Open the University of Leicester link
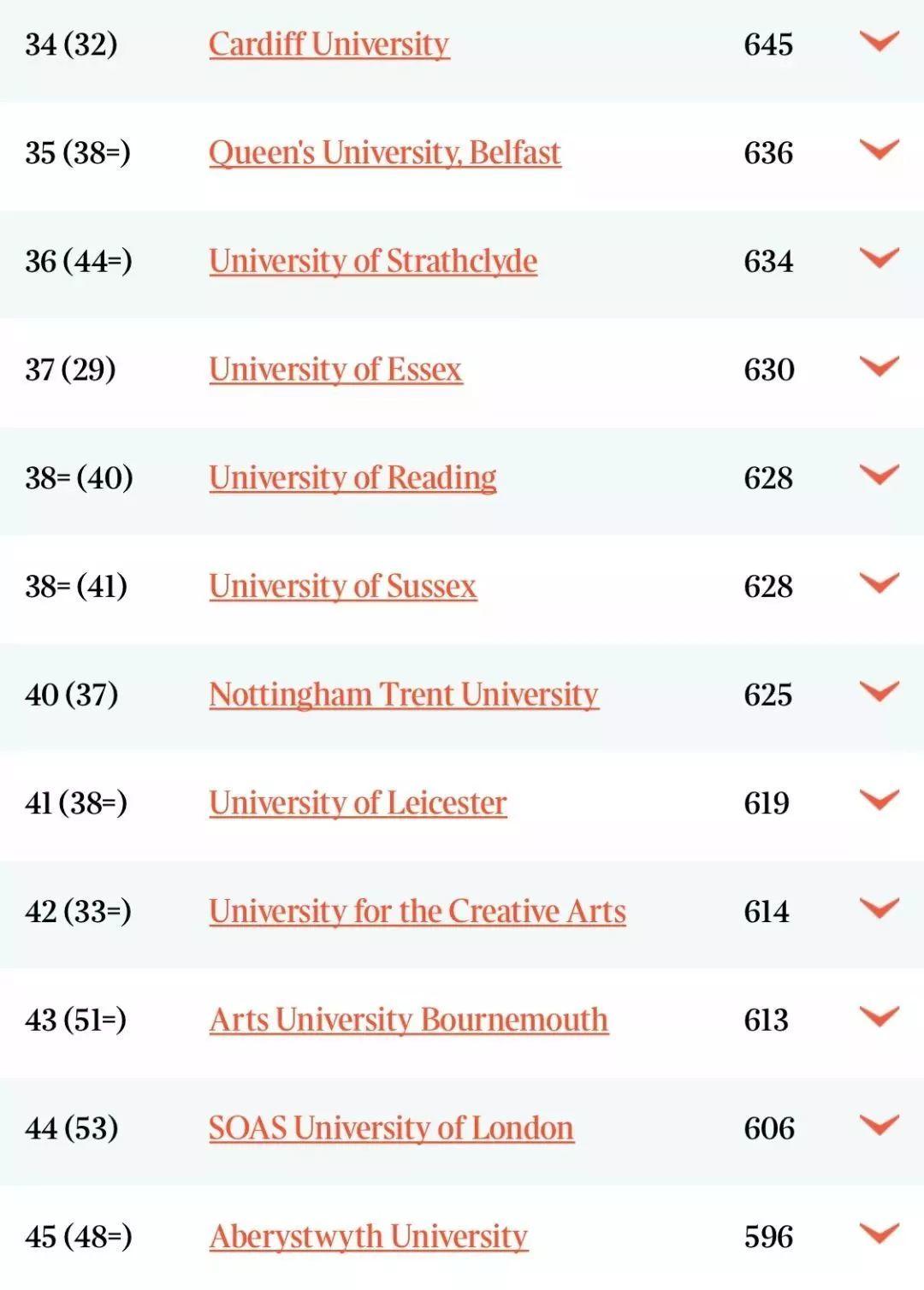This screenshot has height=1290, width=924. pyautogui.click(x=357, y=803)
